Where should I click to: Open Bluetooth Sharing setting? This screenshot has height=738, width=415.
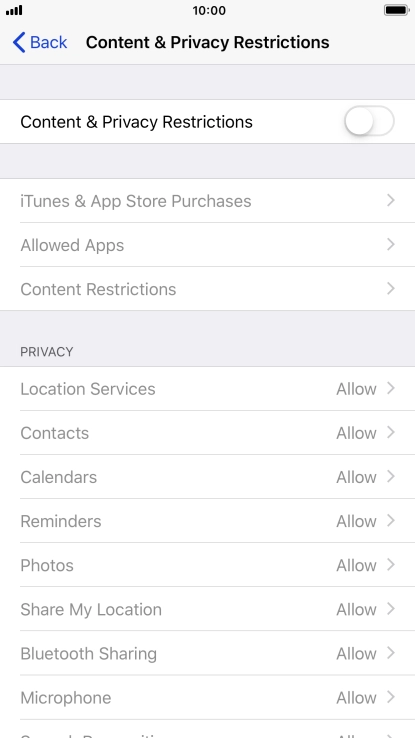click(x=208, y=653)
